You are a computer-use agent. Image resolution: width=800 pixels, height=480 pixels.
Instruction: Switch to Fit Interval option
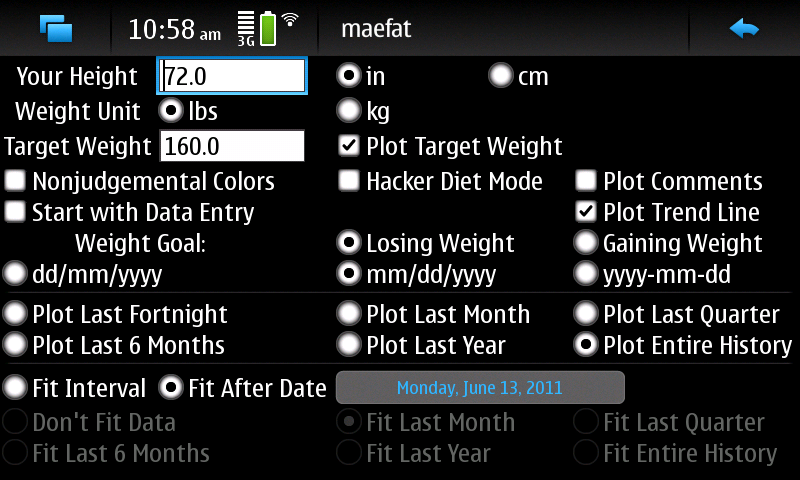click(15, 387)
